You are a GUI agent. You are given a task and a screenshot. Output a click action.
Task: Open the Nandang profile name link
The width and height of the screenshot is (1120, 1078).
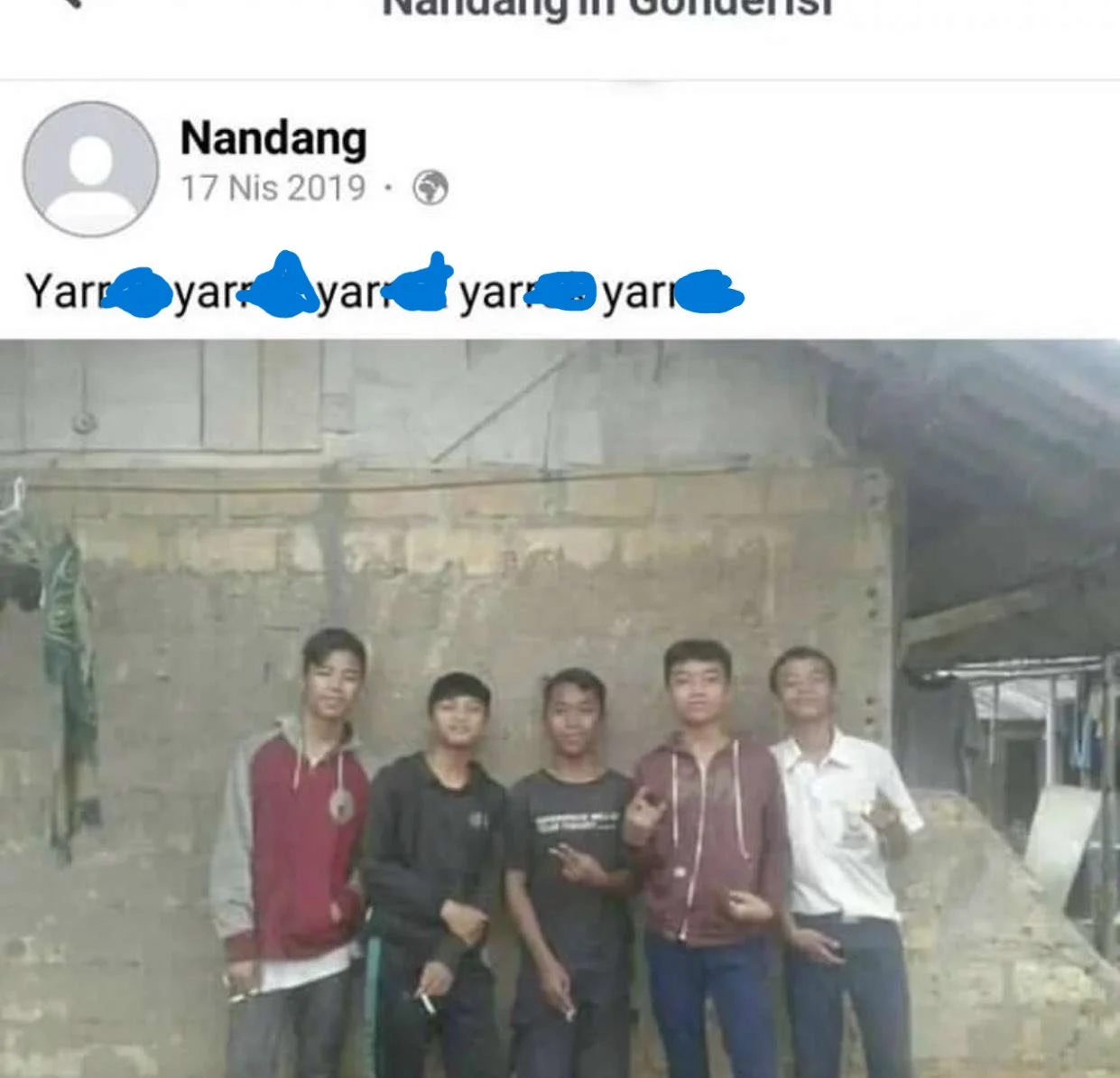pos(273,138)
